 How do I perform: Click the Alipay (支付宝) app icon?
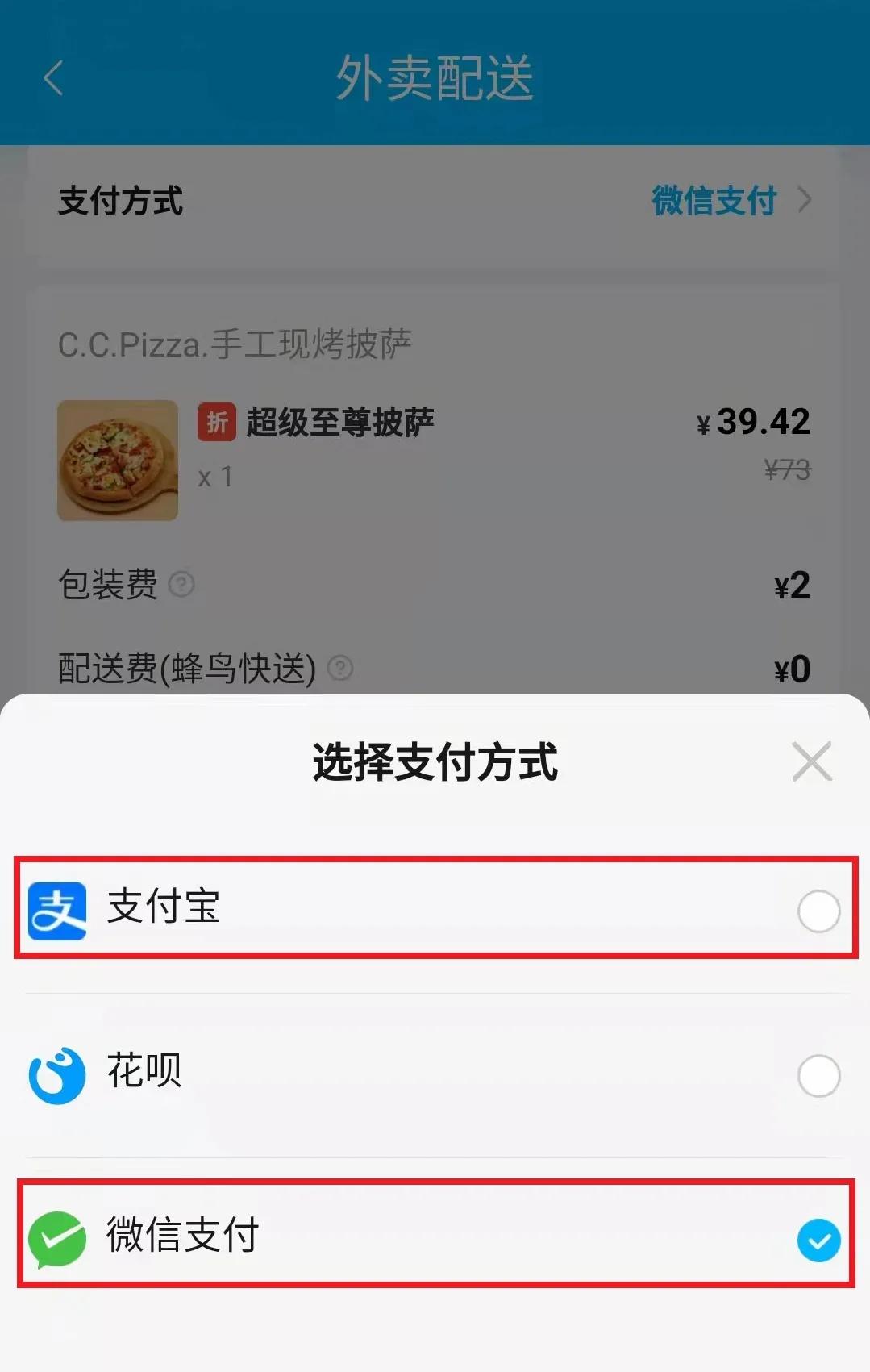coord(56,911)
